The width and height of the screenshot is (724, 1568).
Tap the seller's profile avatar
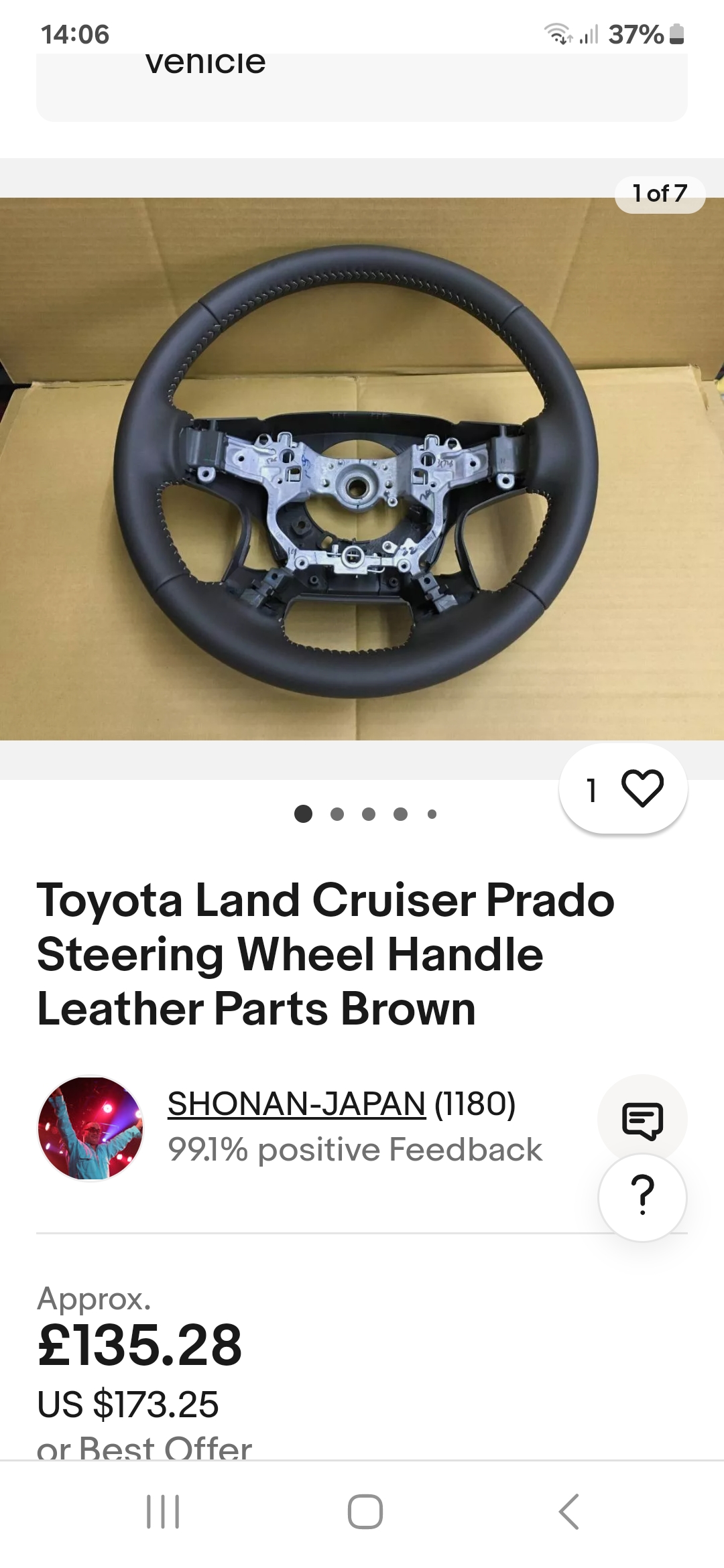(x=90, y=1128)
